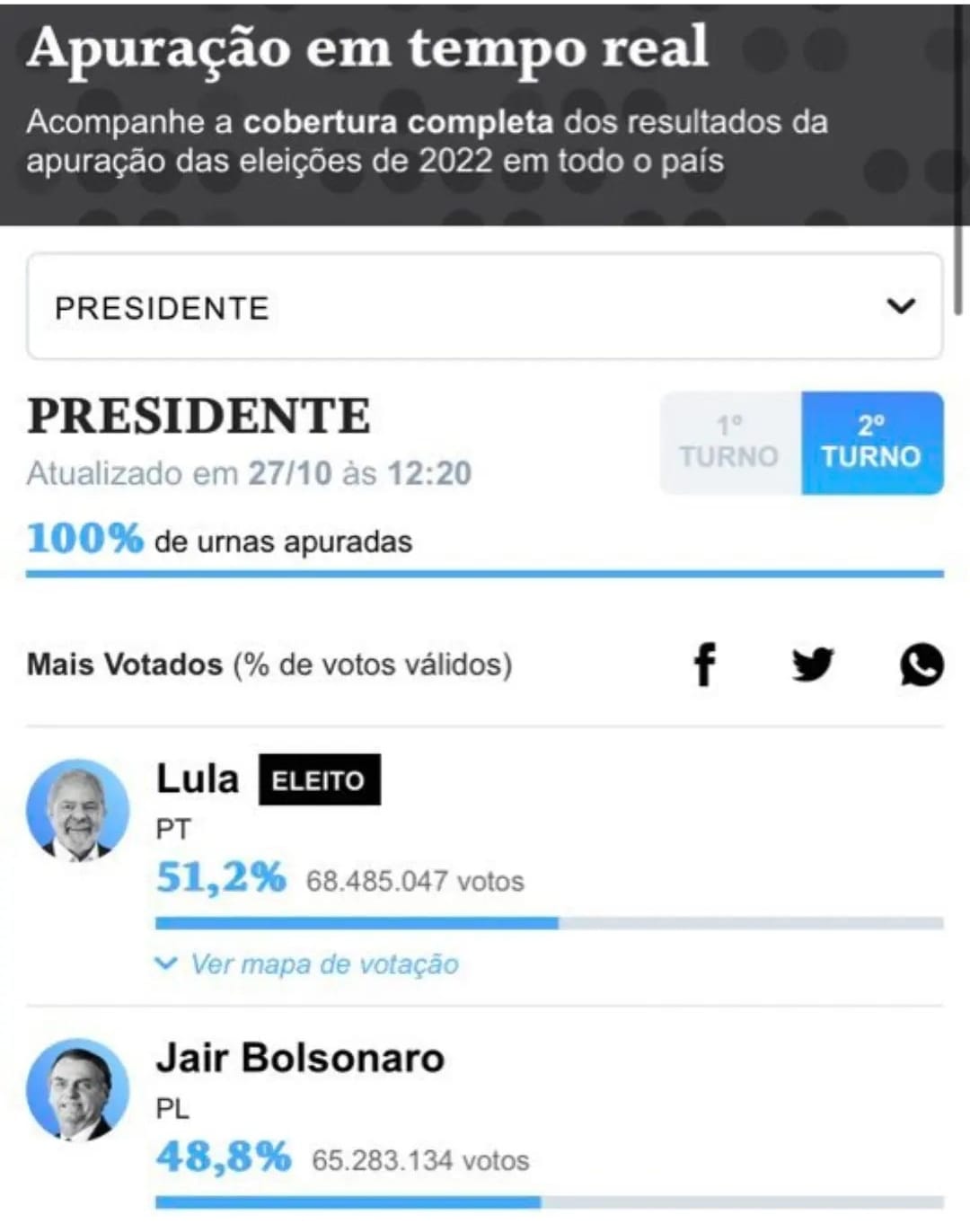Share results on Twitter
Image resolution: width=970 pixels, height=1232 pixels.
(813, 665)
